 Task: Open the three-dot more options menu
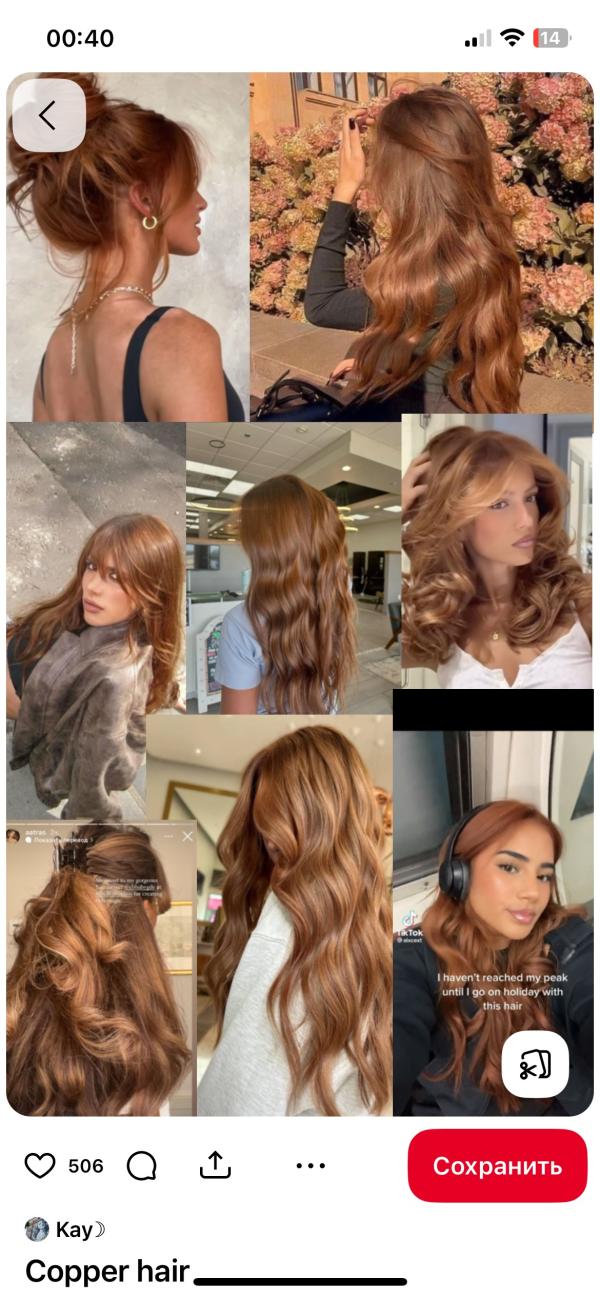pos(311,1166)
